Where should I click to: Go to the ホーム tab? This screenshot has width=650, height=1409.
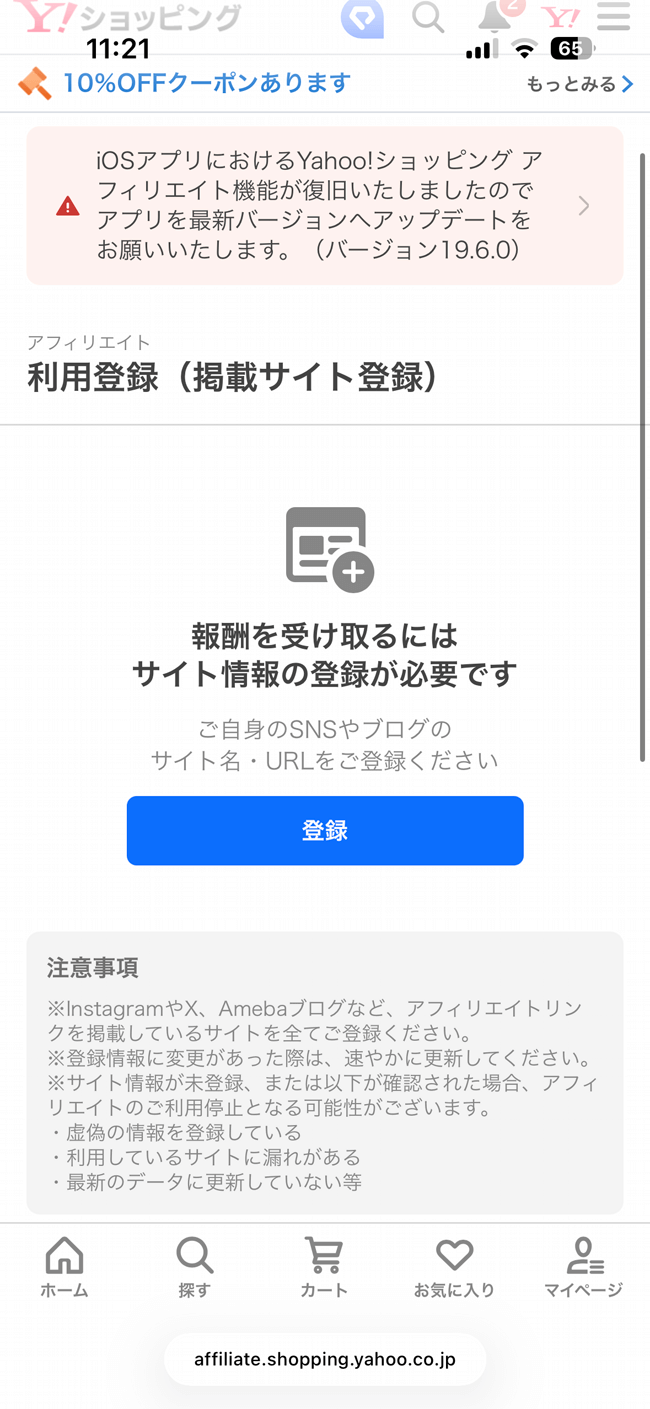click(x=64, y=1266)
